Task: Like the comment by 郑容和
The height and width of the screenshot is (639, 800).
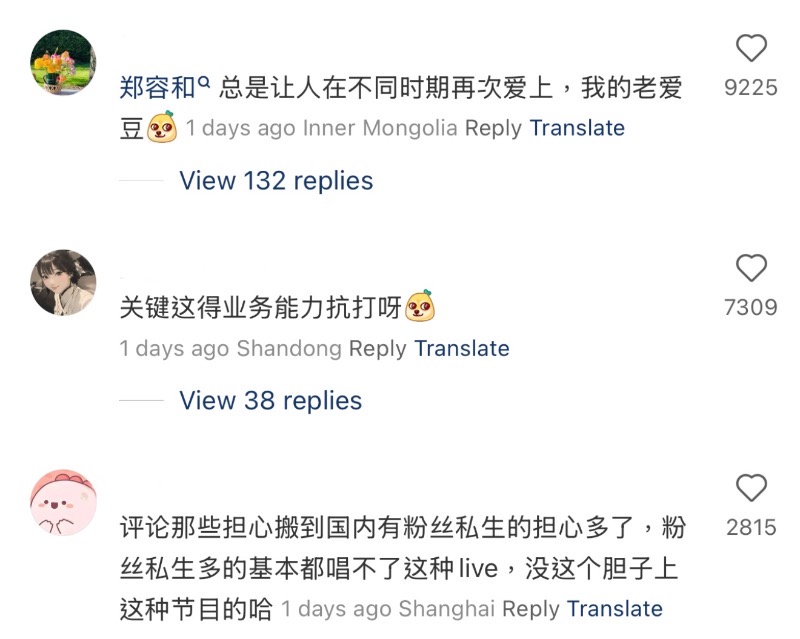Action: 750,48
